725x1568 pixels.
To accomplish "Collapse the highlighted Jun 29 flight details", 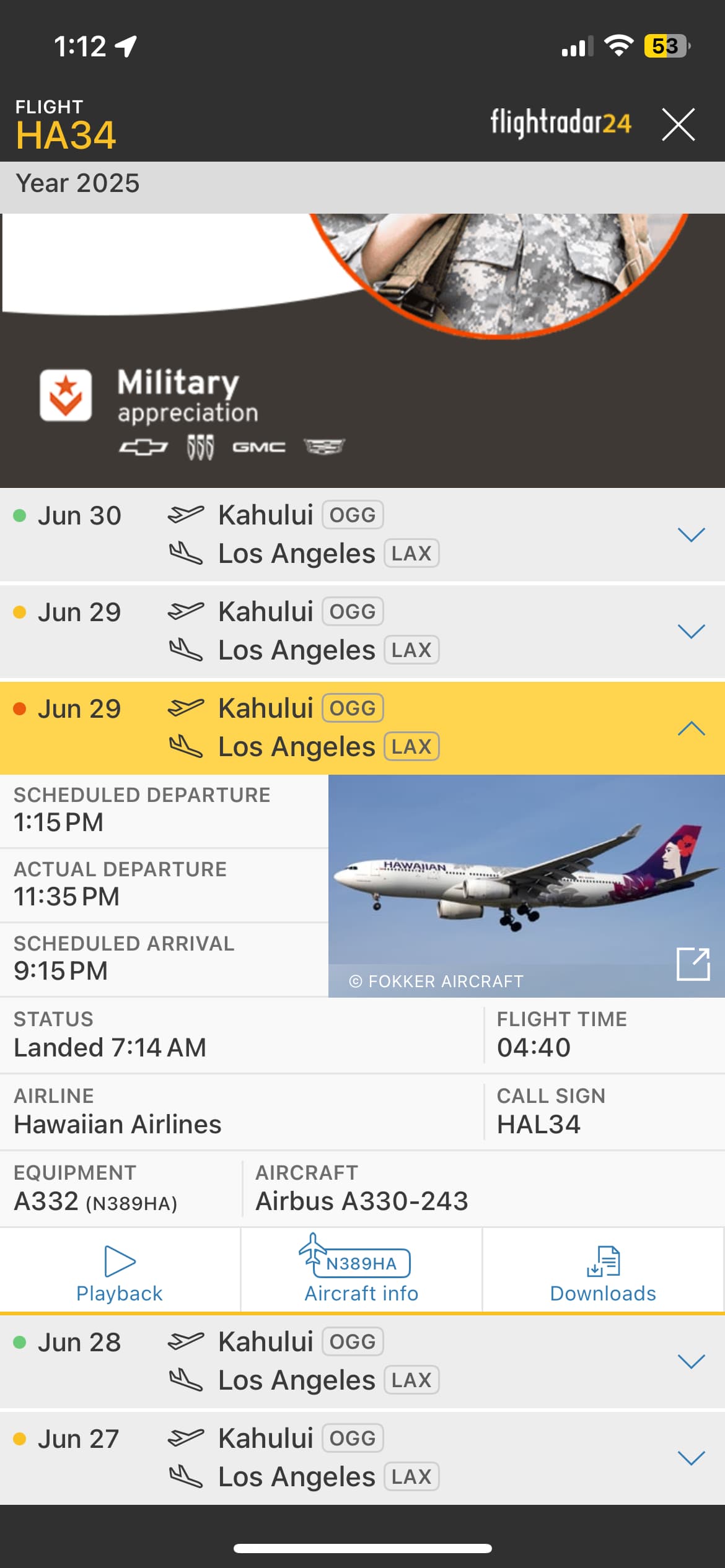I will tap(691, 728).
